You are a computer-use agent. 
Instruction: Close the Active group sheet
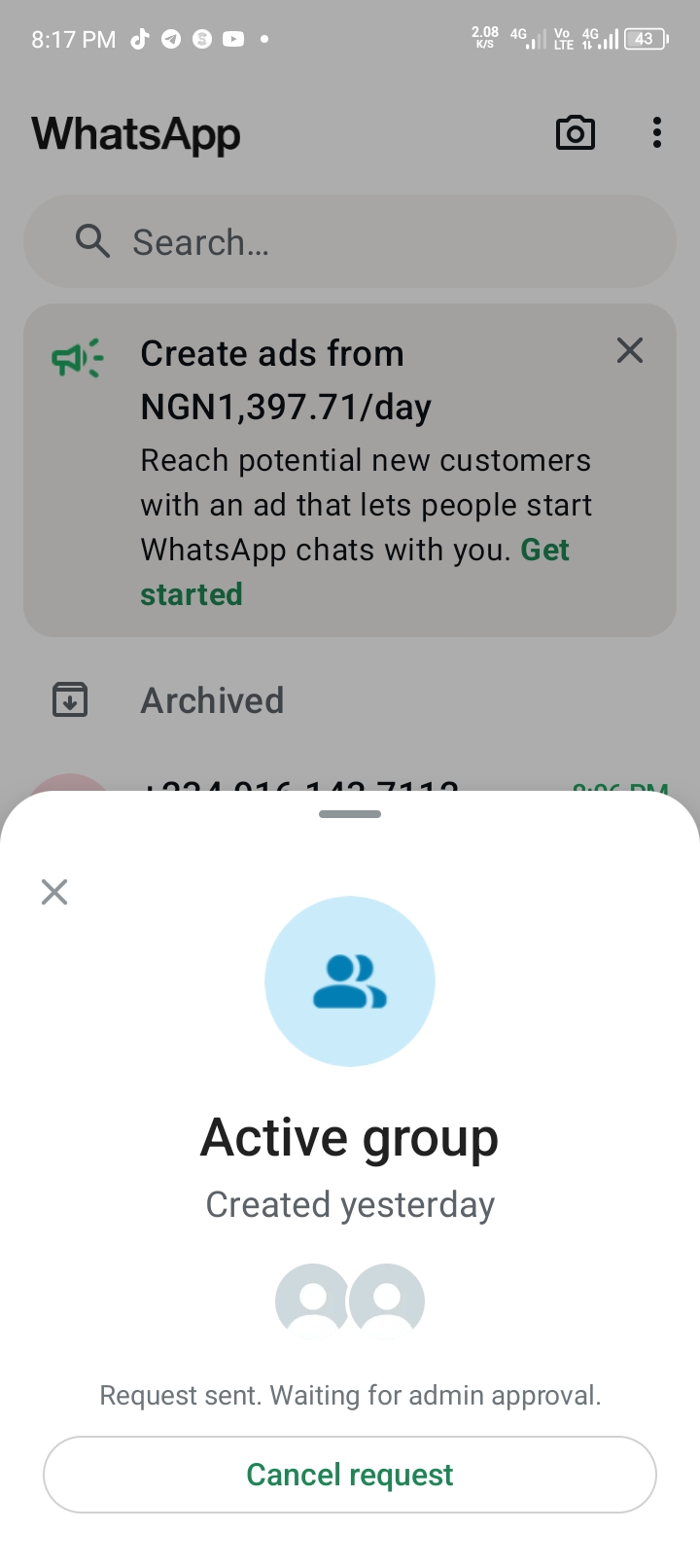coord(54,892)
